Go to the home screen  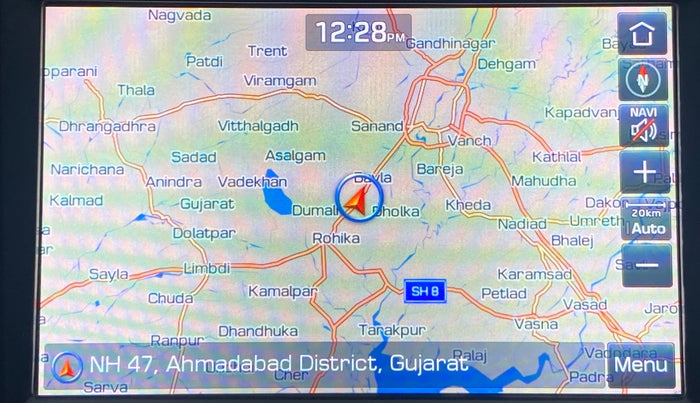pos(643,34)
